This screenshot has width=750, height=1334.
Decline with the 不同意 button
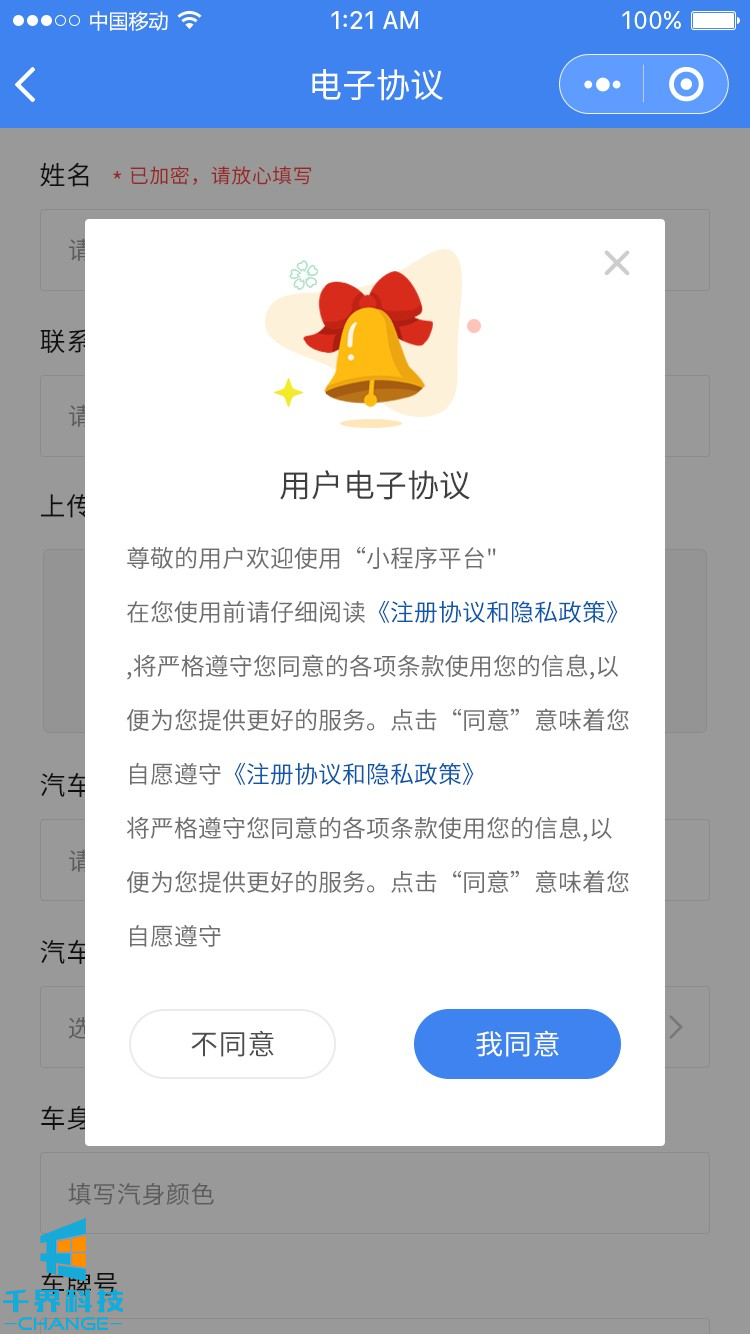232,1044
